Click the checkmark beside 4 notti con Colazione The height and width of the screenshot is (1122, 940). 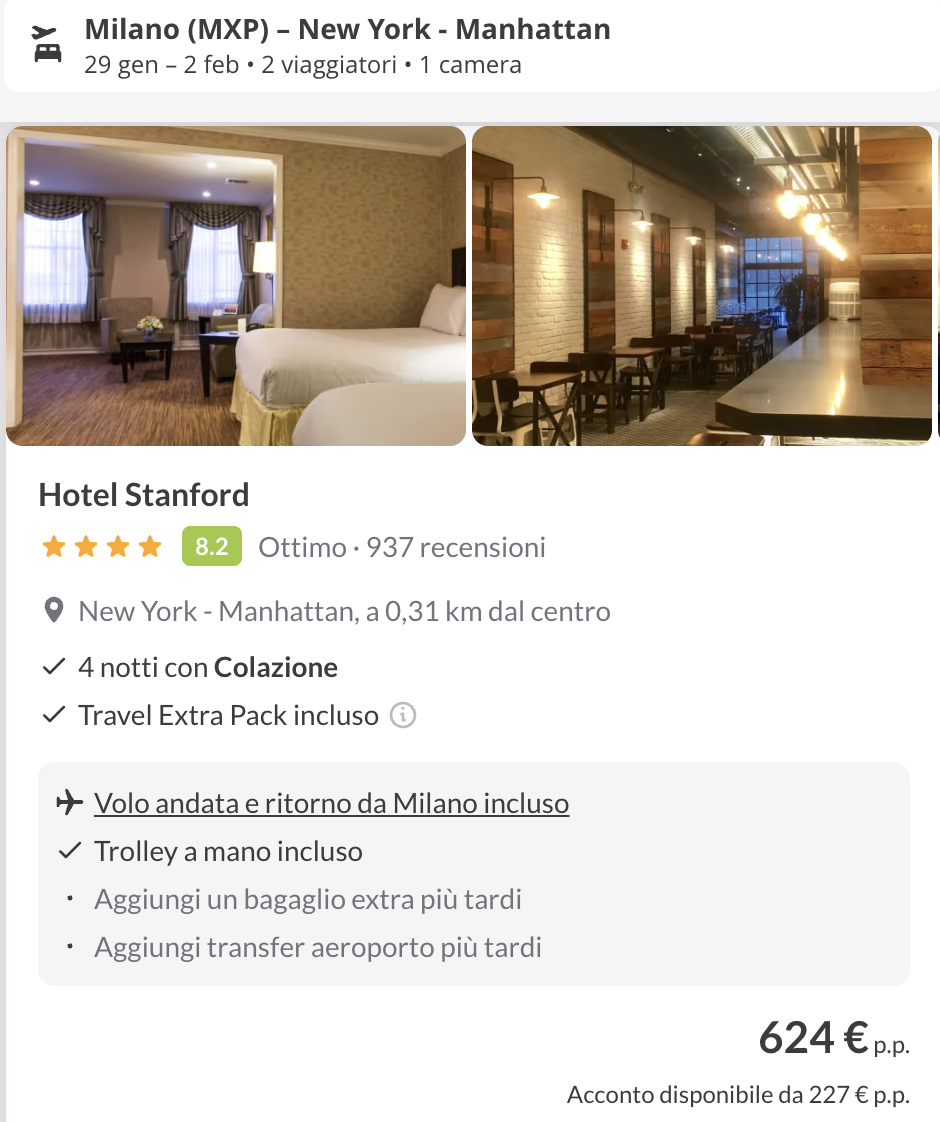point(53,666)
